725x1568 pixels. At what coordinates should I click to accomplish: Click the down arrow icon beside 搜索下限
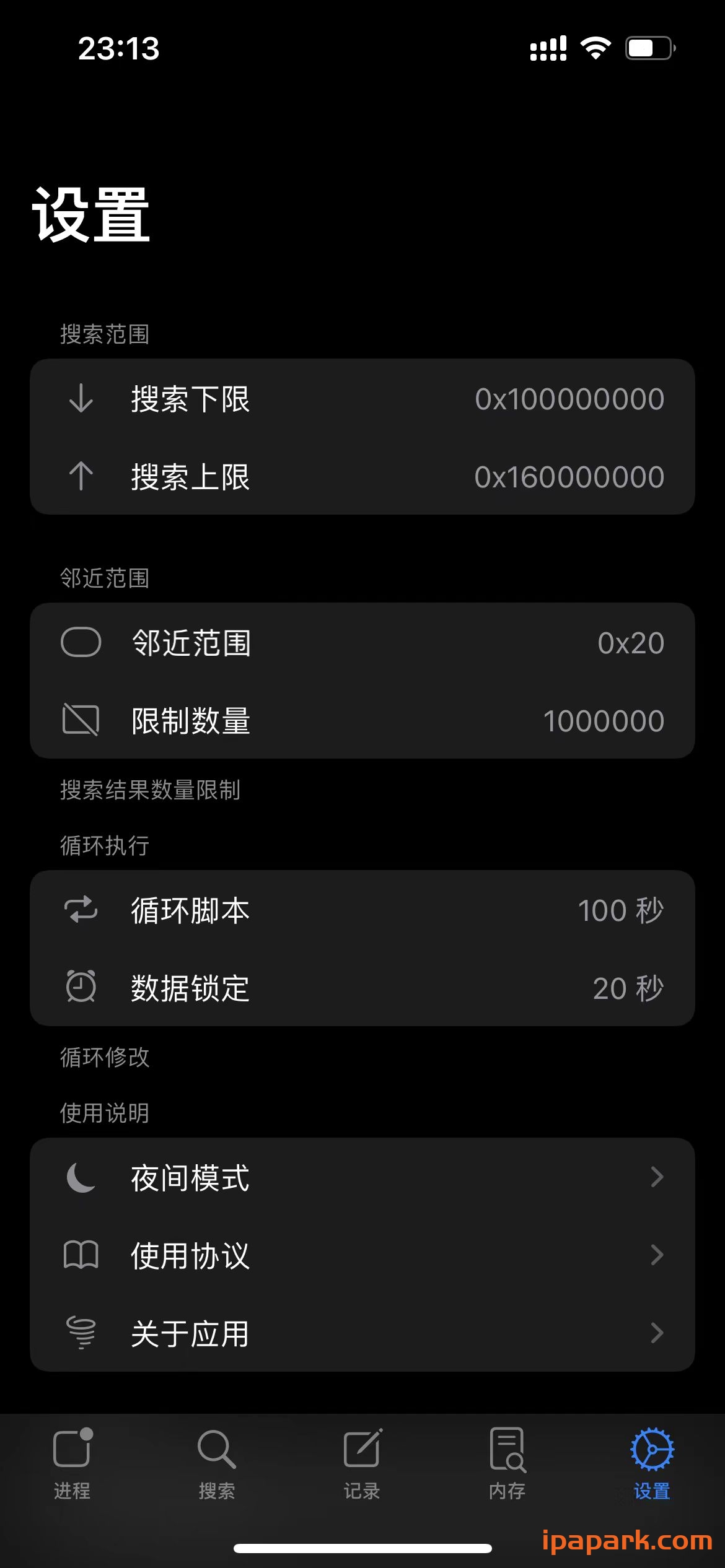pyautogui.click(x=81, y=399)
